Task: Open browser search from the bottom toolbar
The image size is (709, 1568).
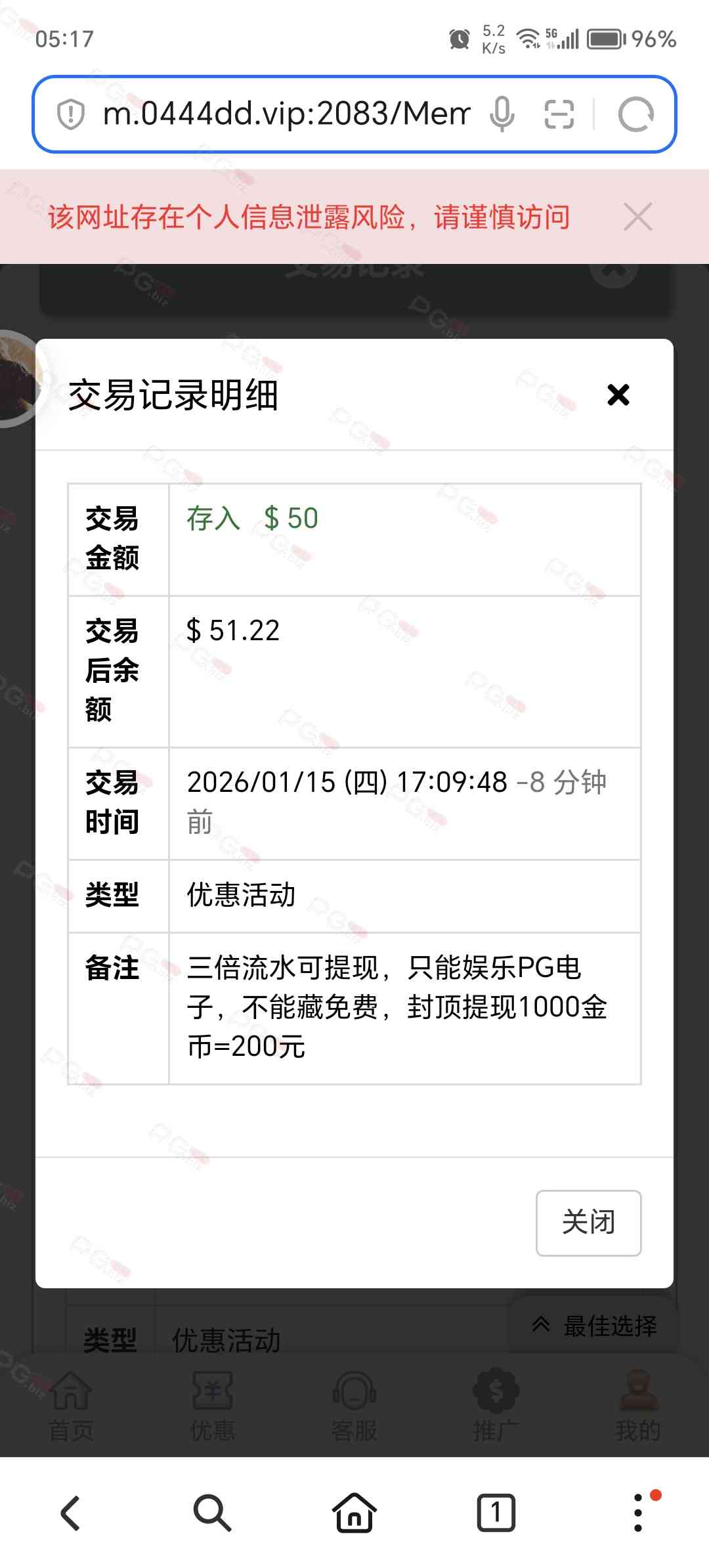Action: pos(212,1513)
